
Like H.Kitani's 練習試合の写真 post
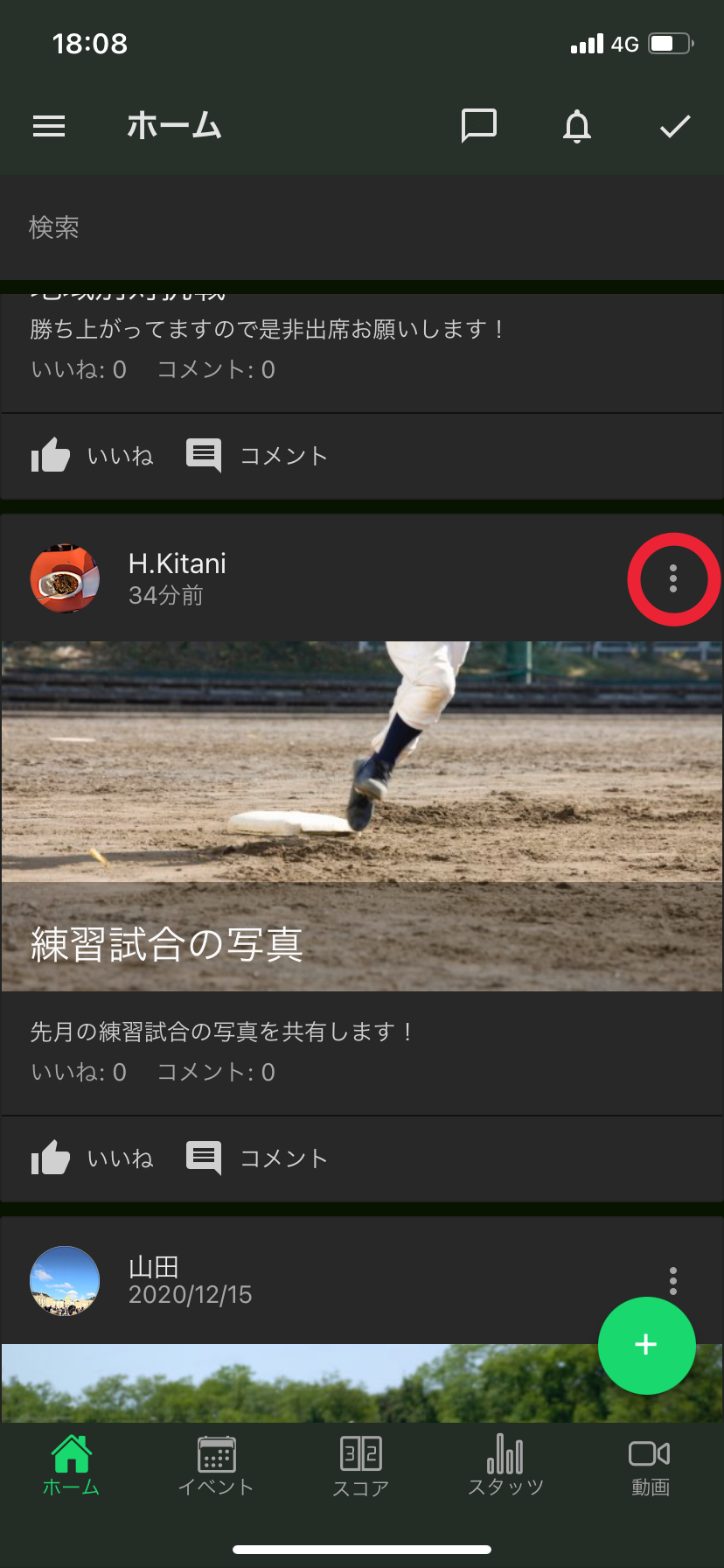[93, 1158]
